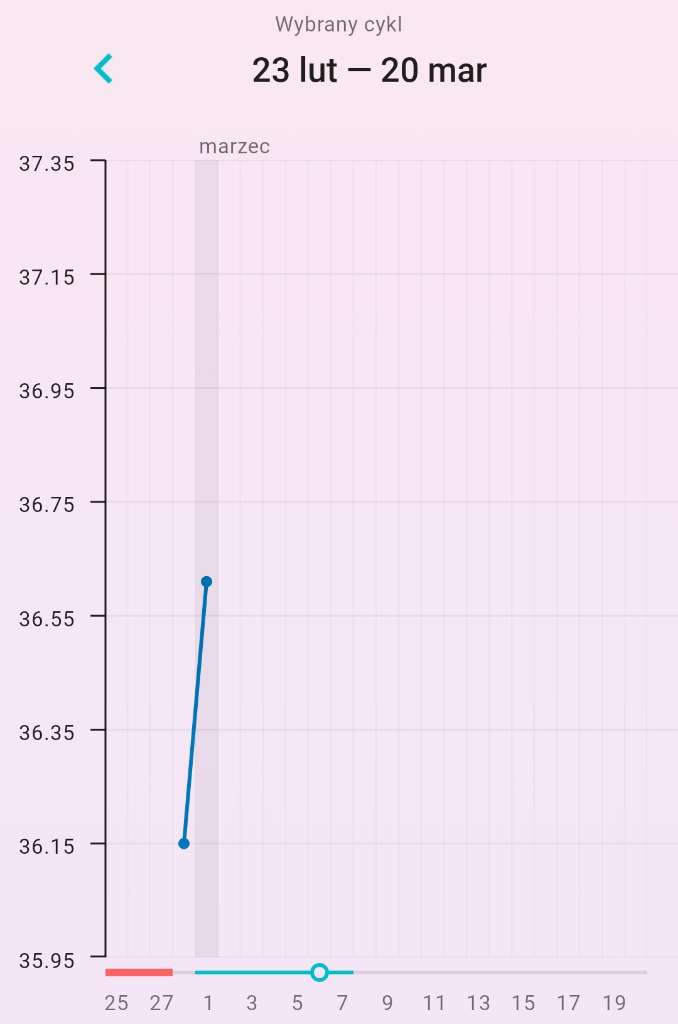This screenshot has width=678, height=1024.
Task: Select the temperature point at 36.15
Action: 184,843
